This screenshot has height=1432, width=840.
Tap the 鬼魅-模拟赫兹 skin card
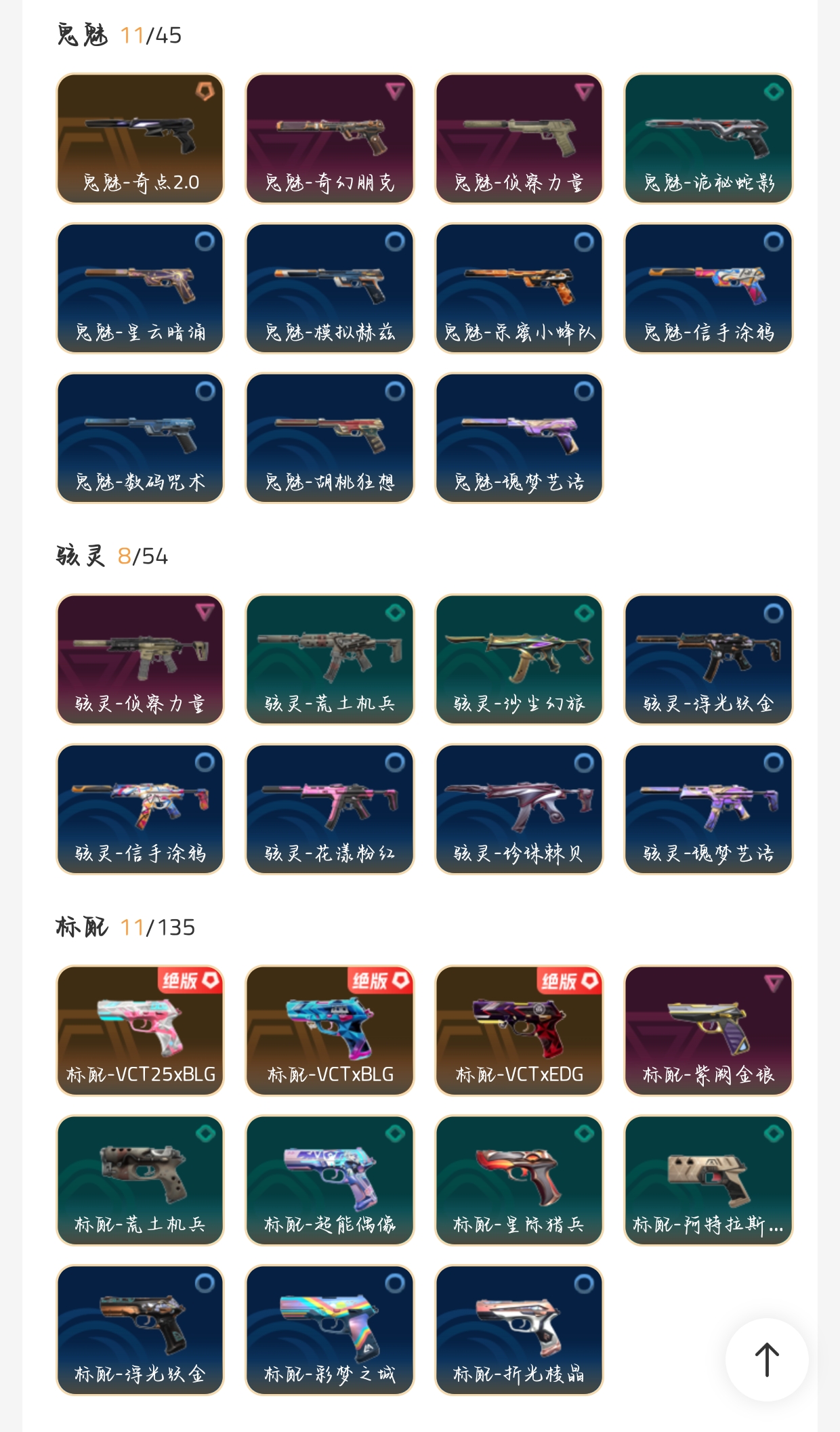[x=330, y=289]
